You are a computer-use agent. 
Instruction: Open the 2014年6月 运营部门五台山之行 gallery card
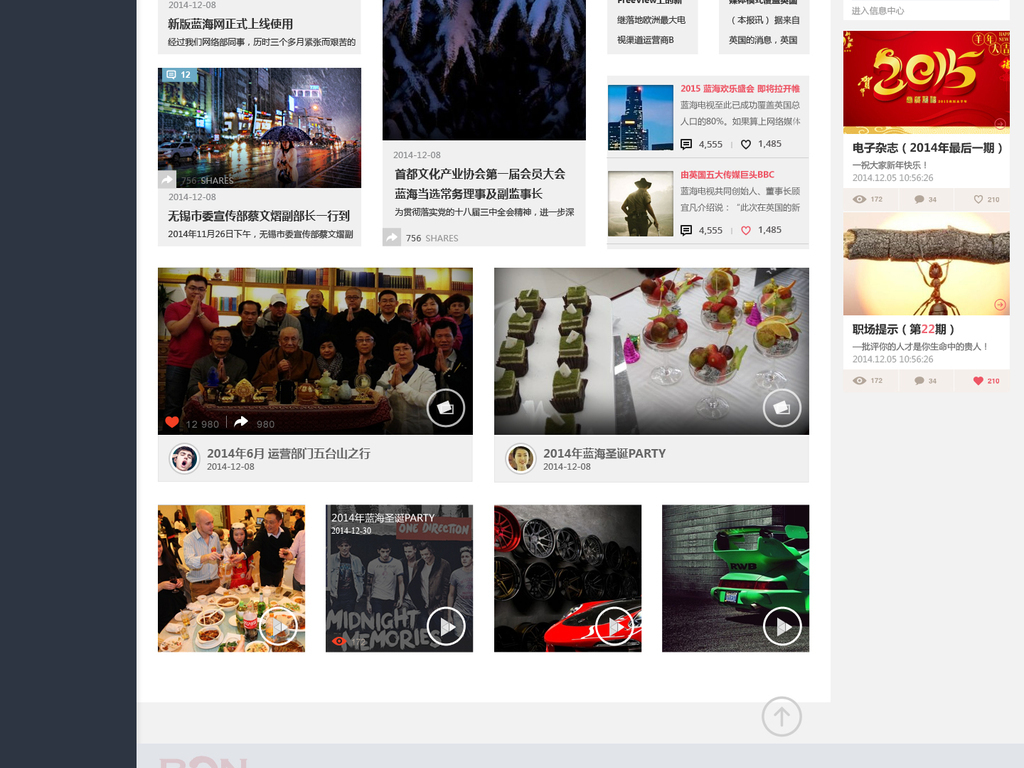(288, 453)
